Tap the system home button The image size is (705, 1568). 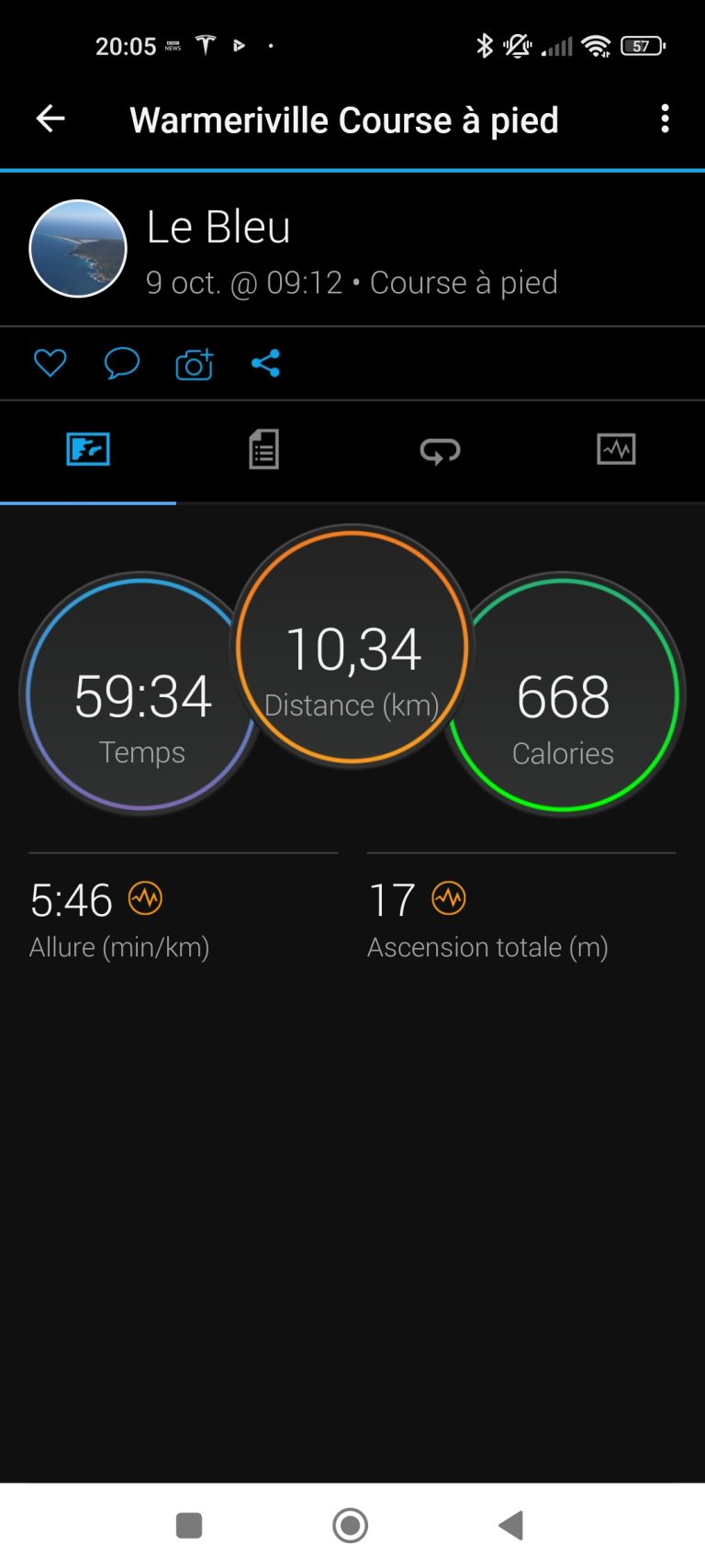(x=350, y=1526)
